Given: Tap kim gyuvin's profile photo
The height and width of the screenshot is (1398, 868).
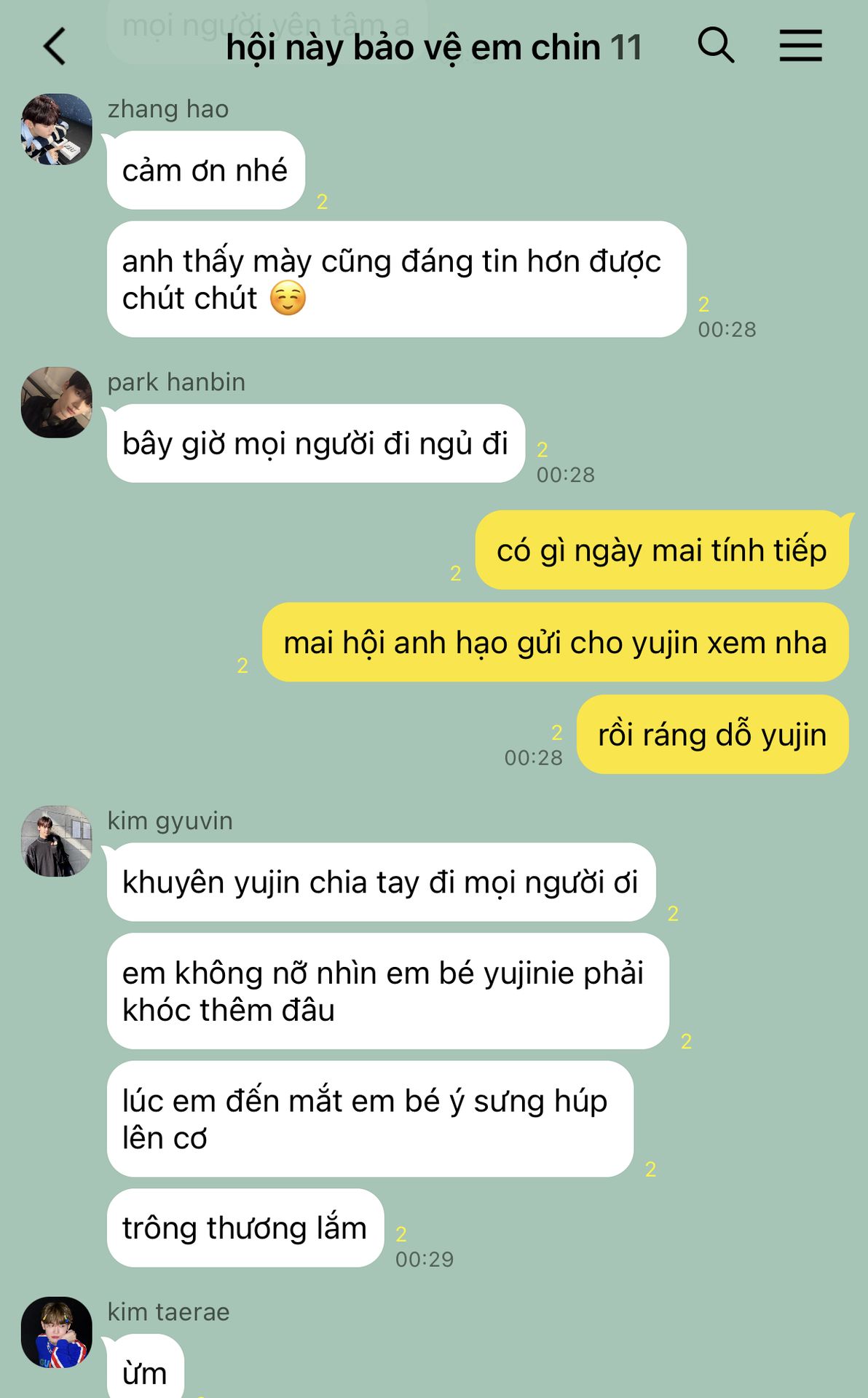Looking at the screenshot, I should pyautogui.click(x=57, y=840).
